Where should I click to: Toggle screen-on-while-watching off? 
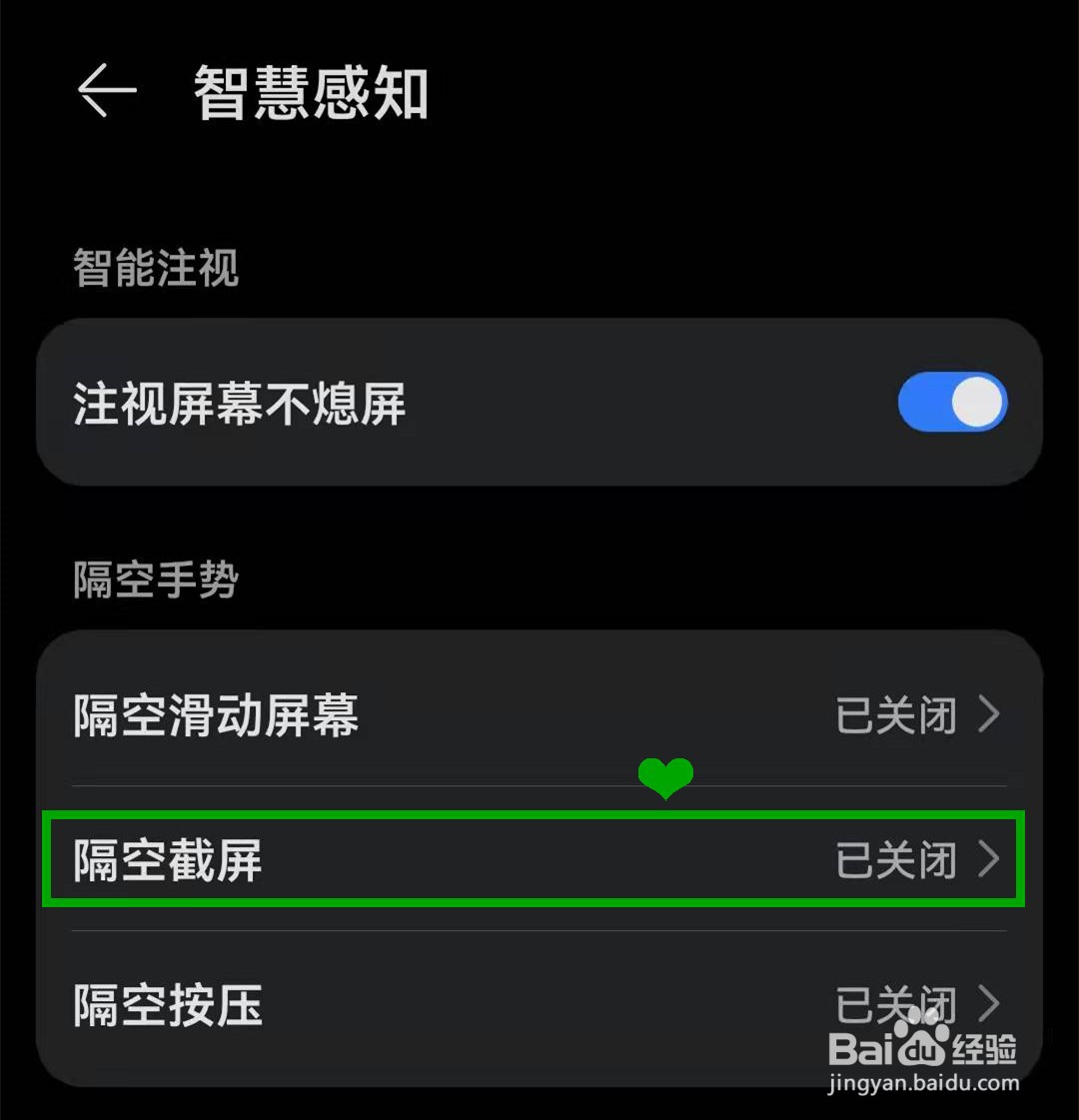[x=952, y=402]
